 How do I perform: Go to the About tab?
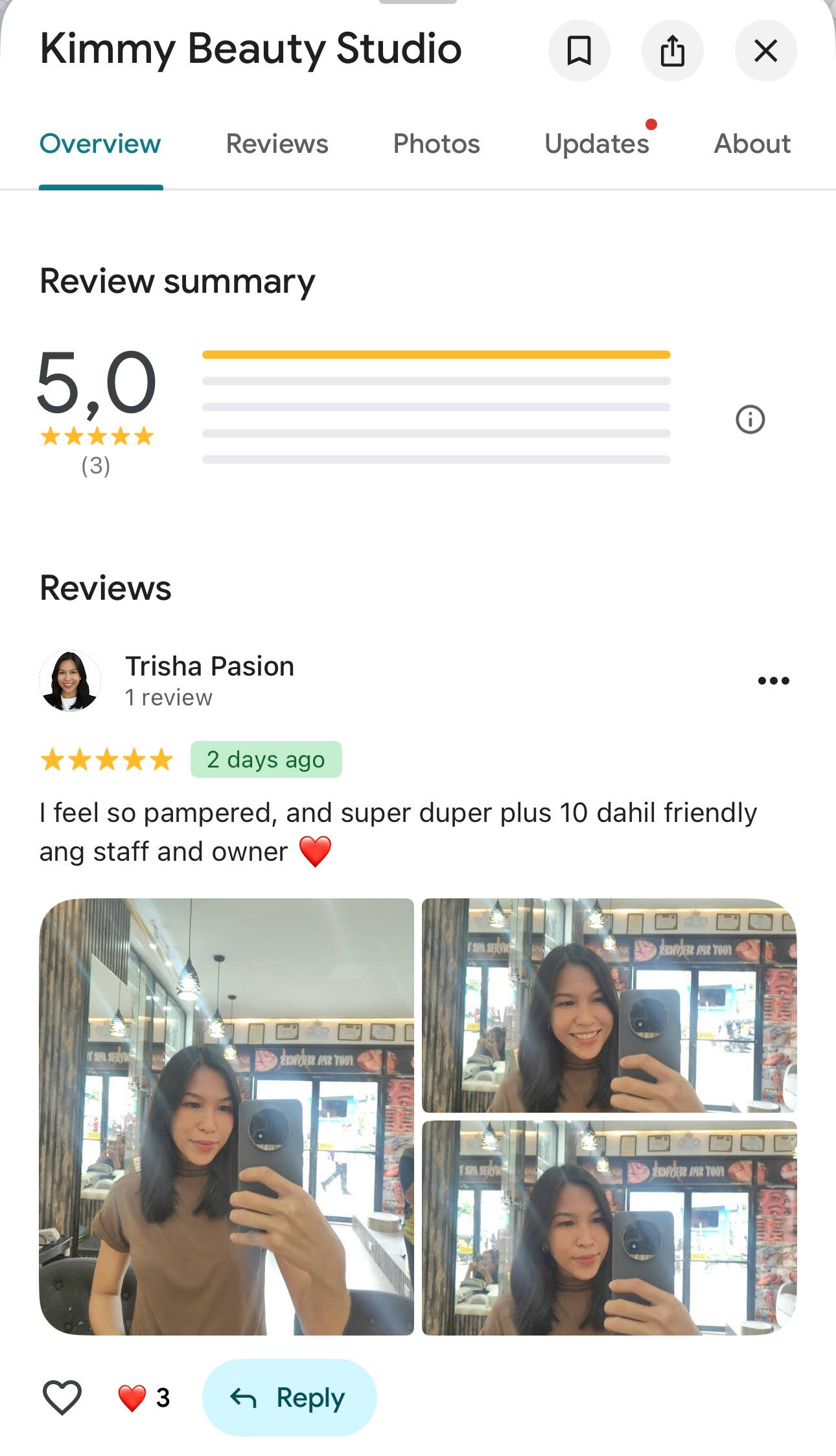[752, 144]
